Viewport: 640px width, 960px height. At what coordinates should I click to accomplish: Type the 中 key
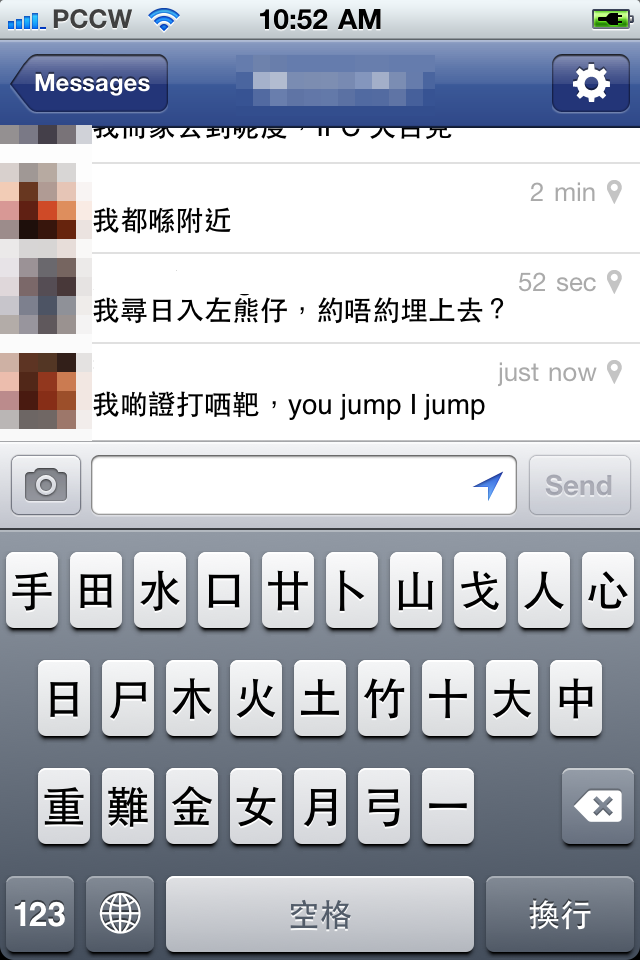575,699
